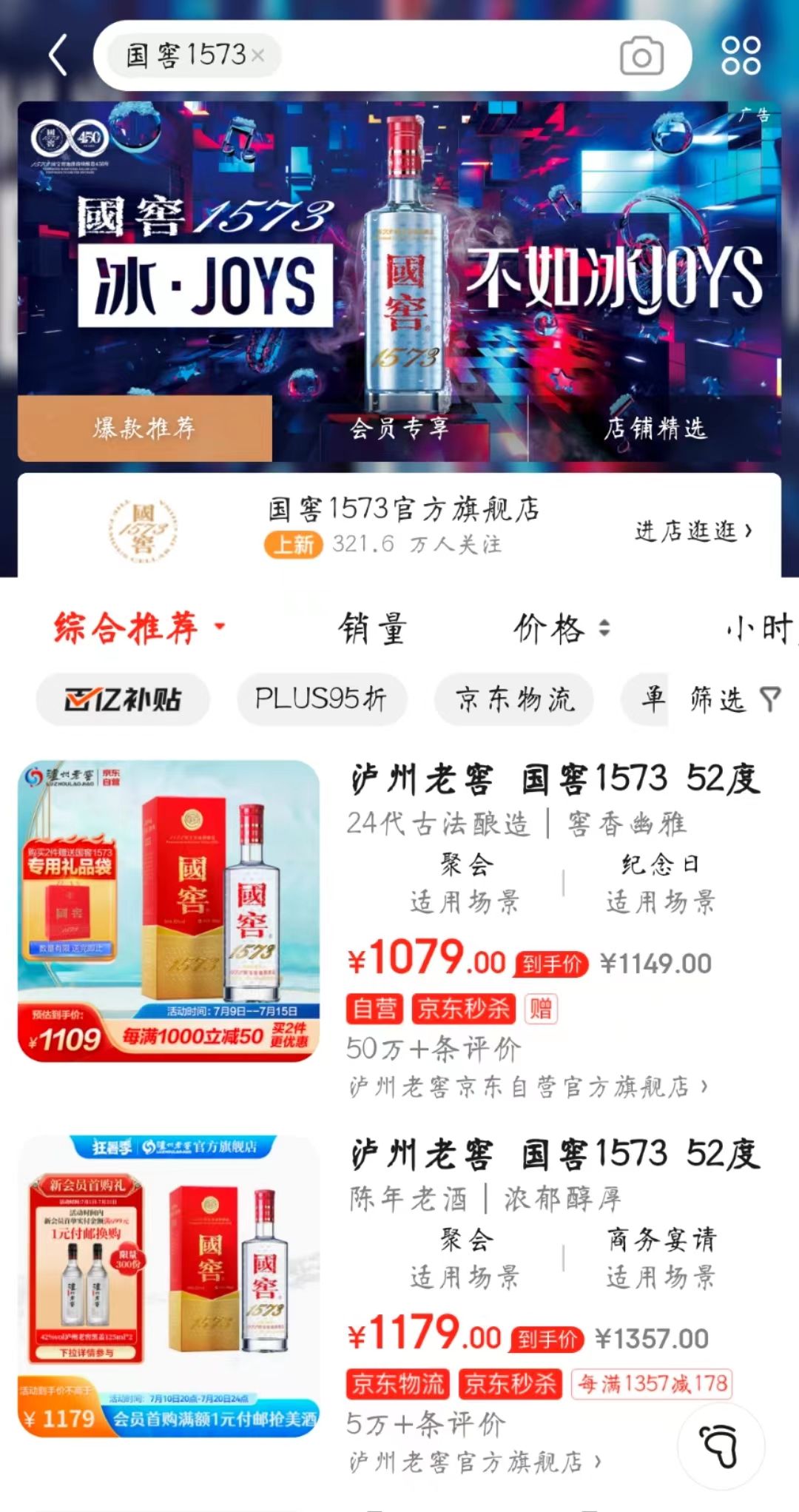Sort results by 销量
Viewport: 799px width, 1512px height.
(x=372, y=628)
